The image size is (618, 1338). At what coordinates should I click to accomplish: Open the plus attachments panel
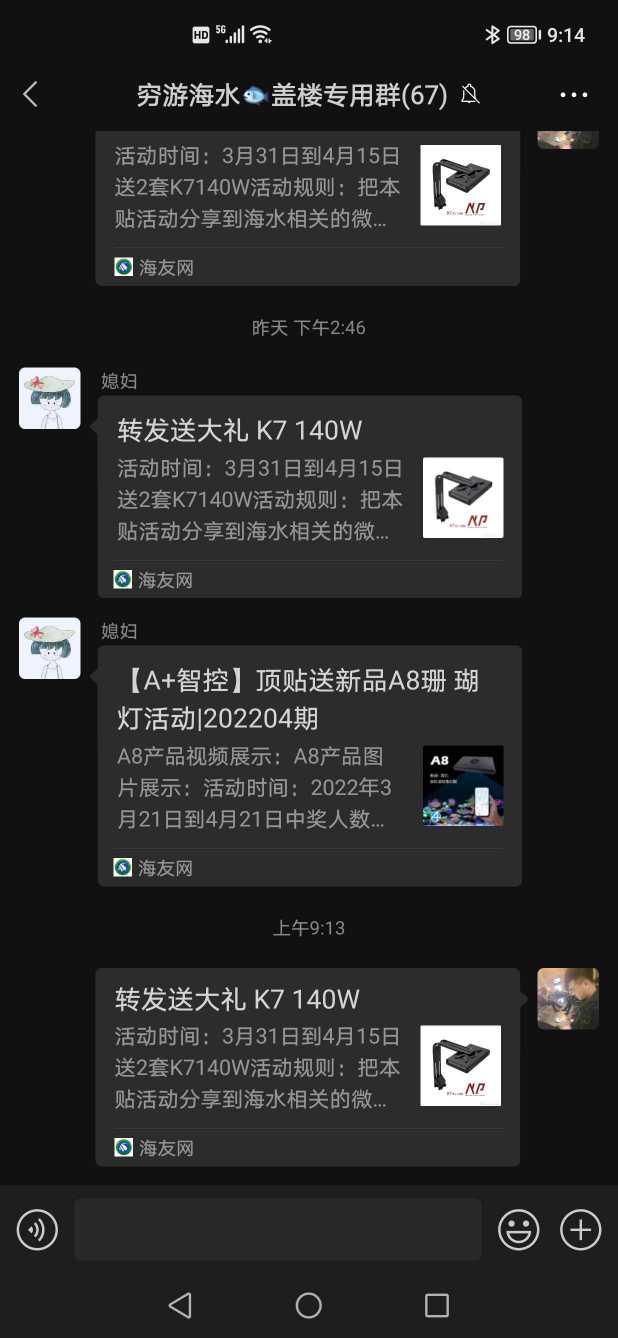[580, 1229]
